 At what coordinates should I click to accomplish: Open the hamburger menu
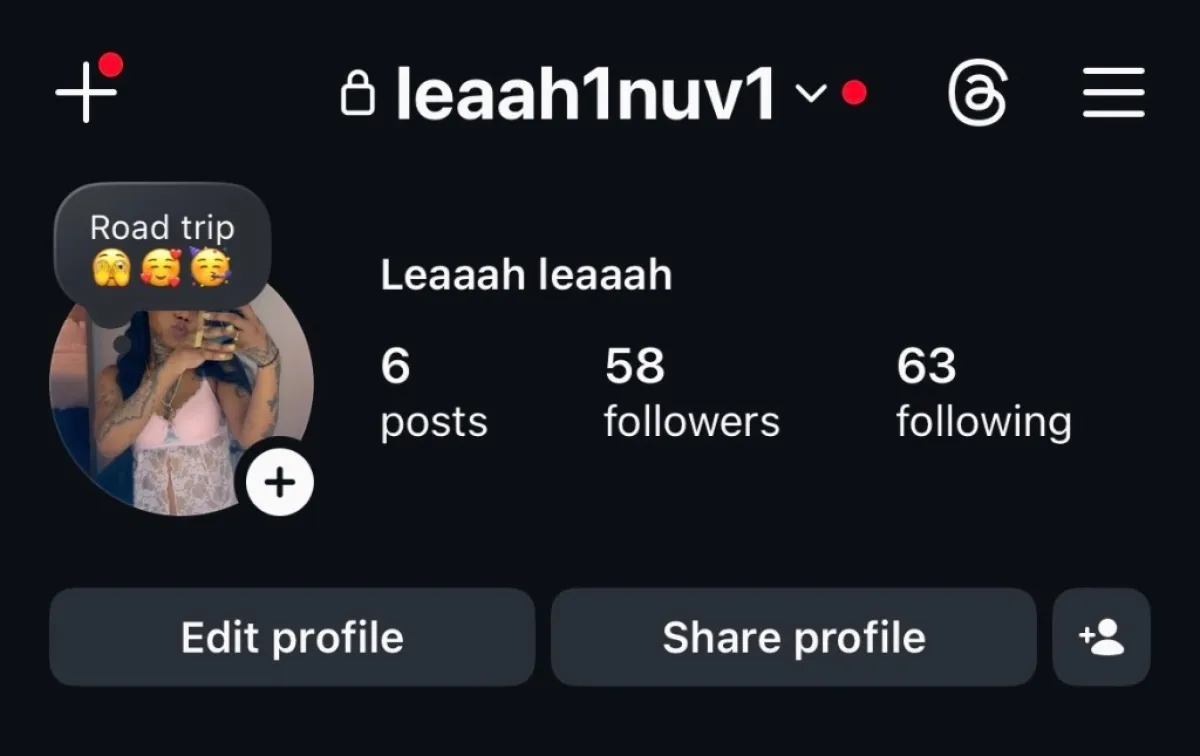[1113, 94]
